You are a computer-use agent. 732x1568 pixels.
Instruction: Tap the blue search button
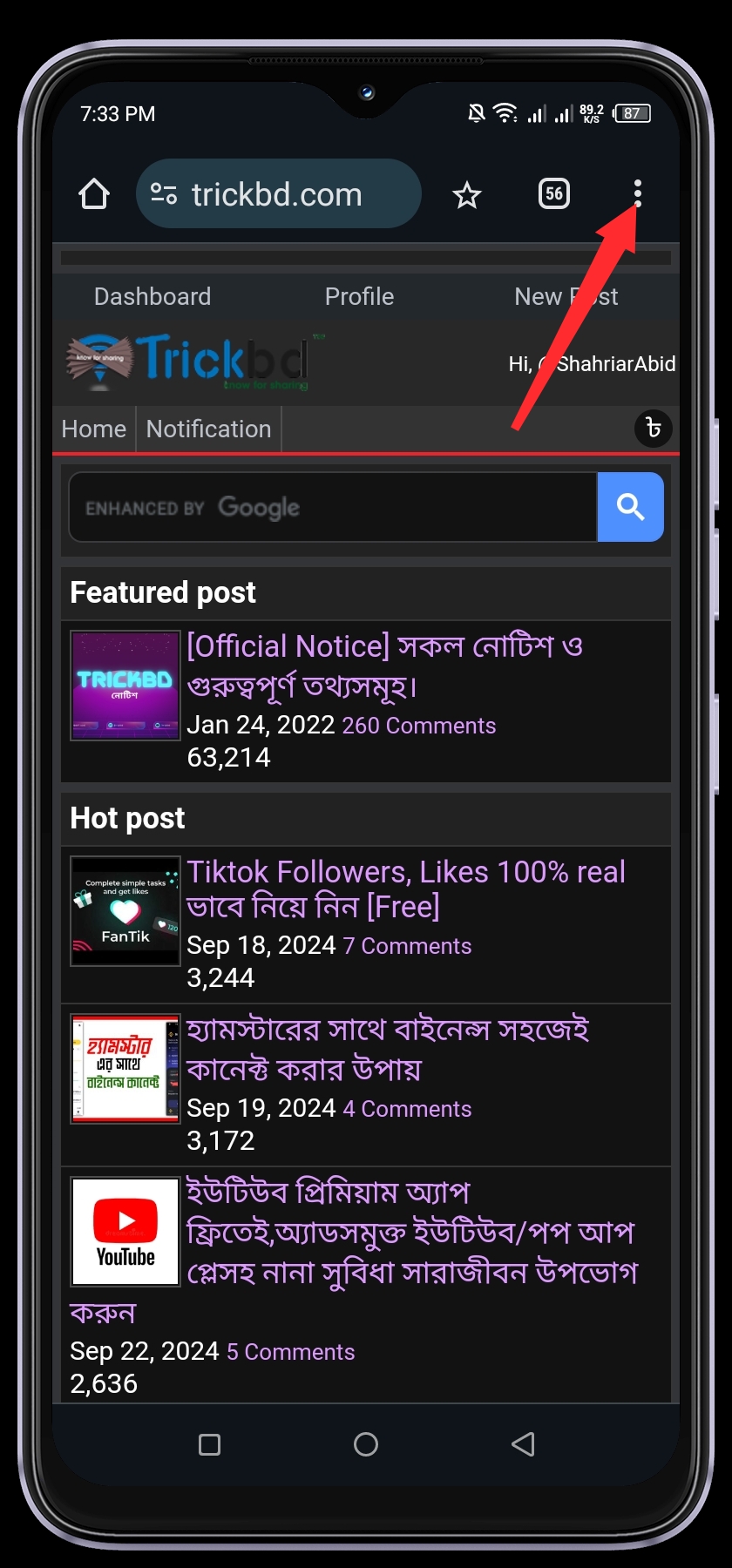pos(630,507)
